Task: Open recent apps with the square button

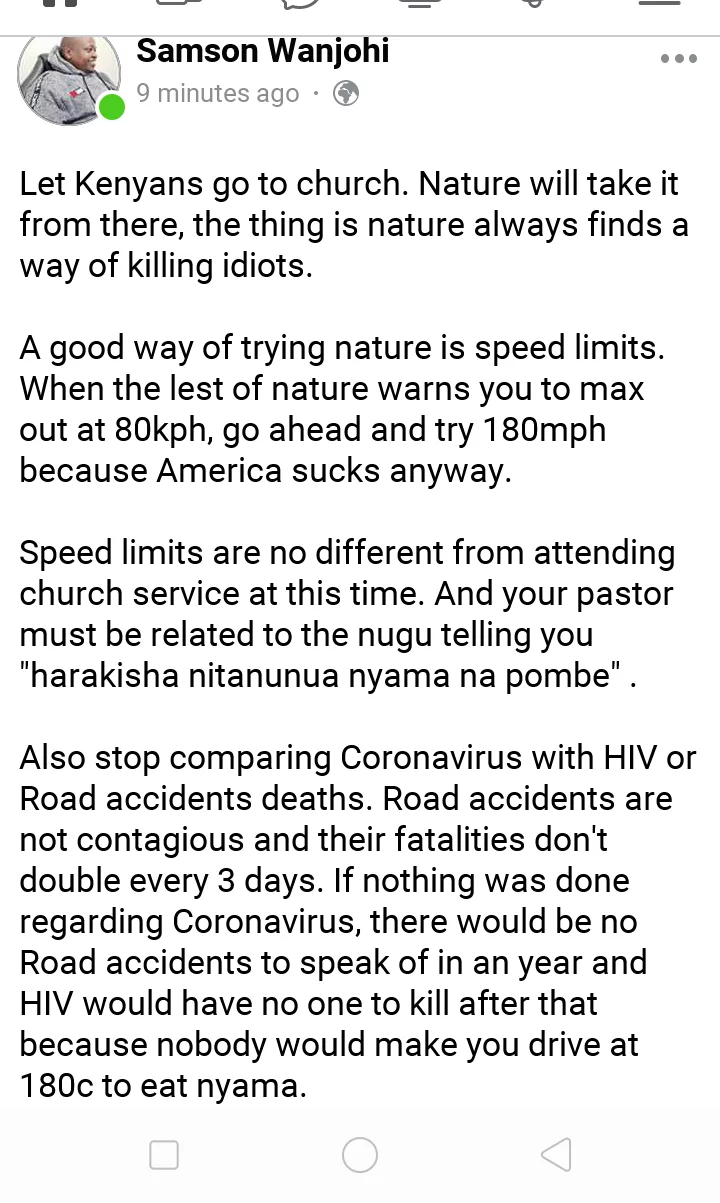Action: (x=164, y=1155)
